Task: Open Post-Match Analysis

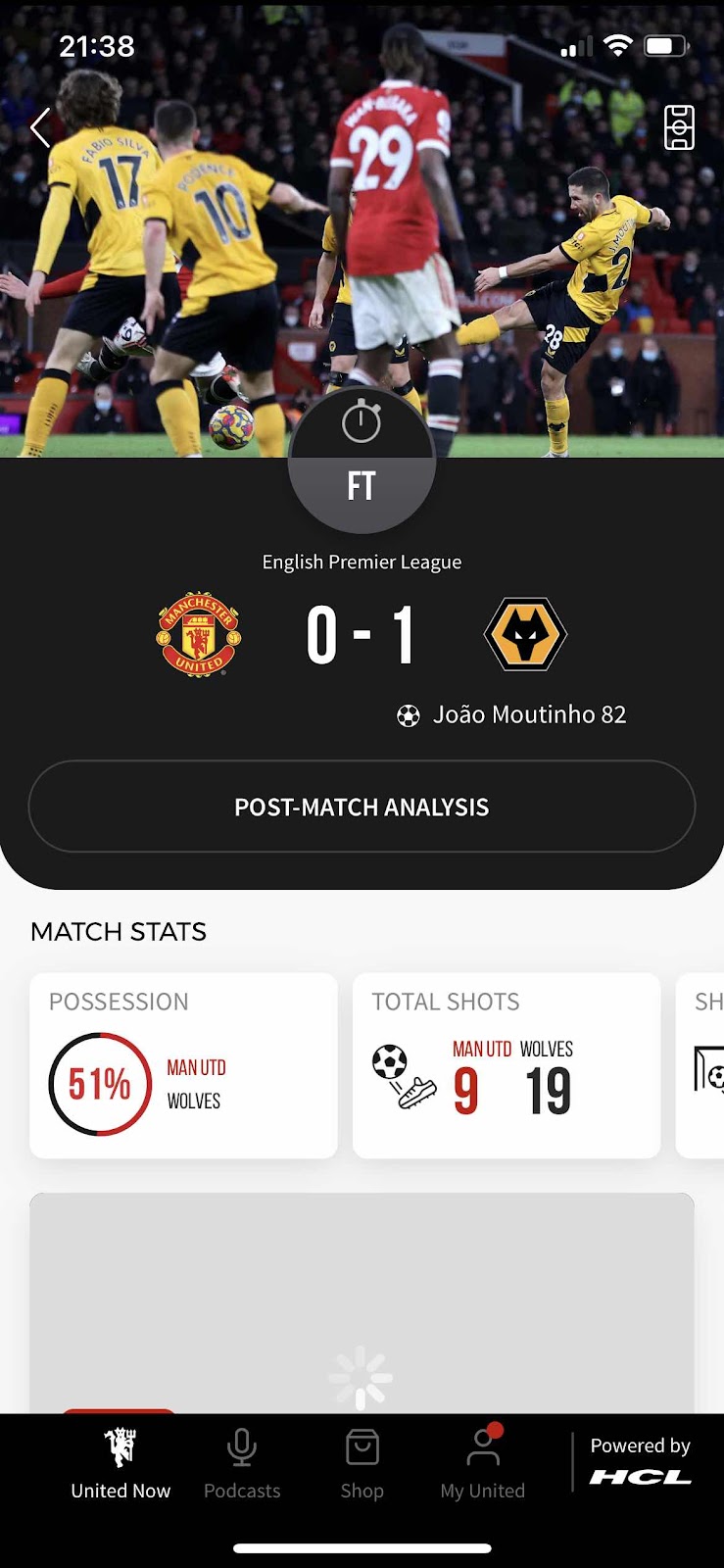Action: point(362,807)
